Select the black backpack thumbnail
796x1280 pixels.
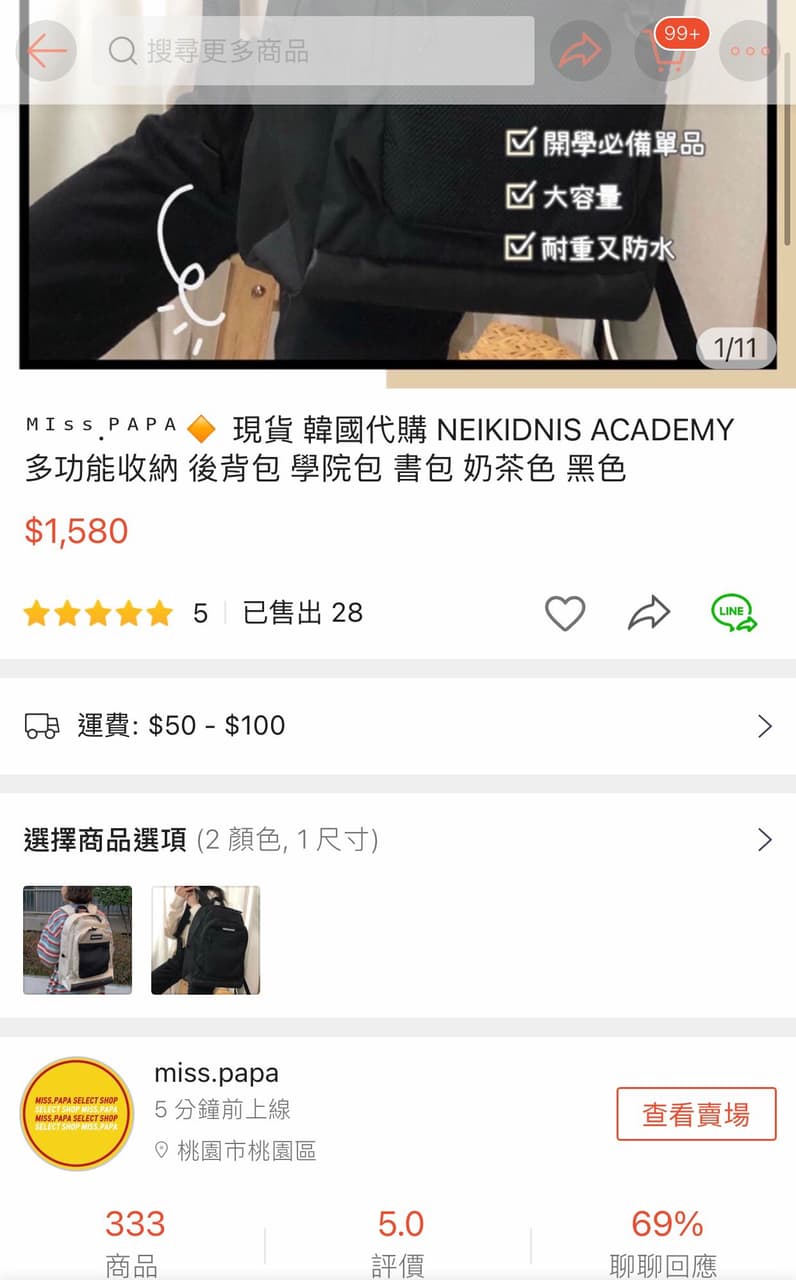pos(206,940)
